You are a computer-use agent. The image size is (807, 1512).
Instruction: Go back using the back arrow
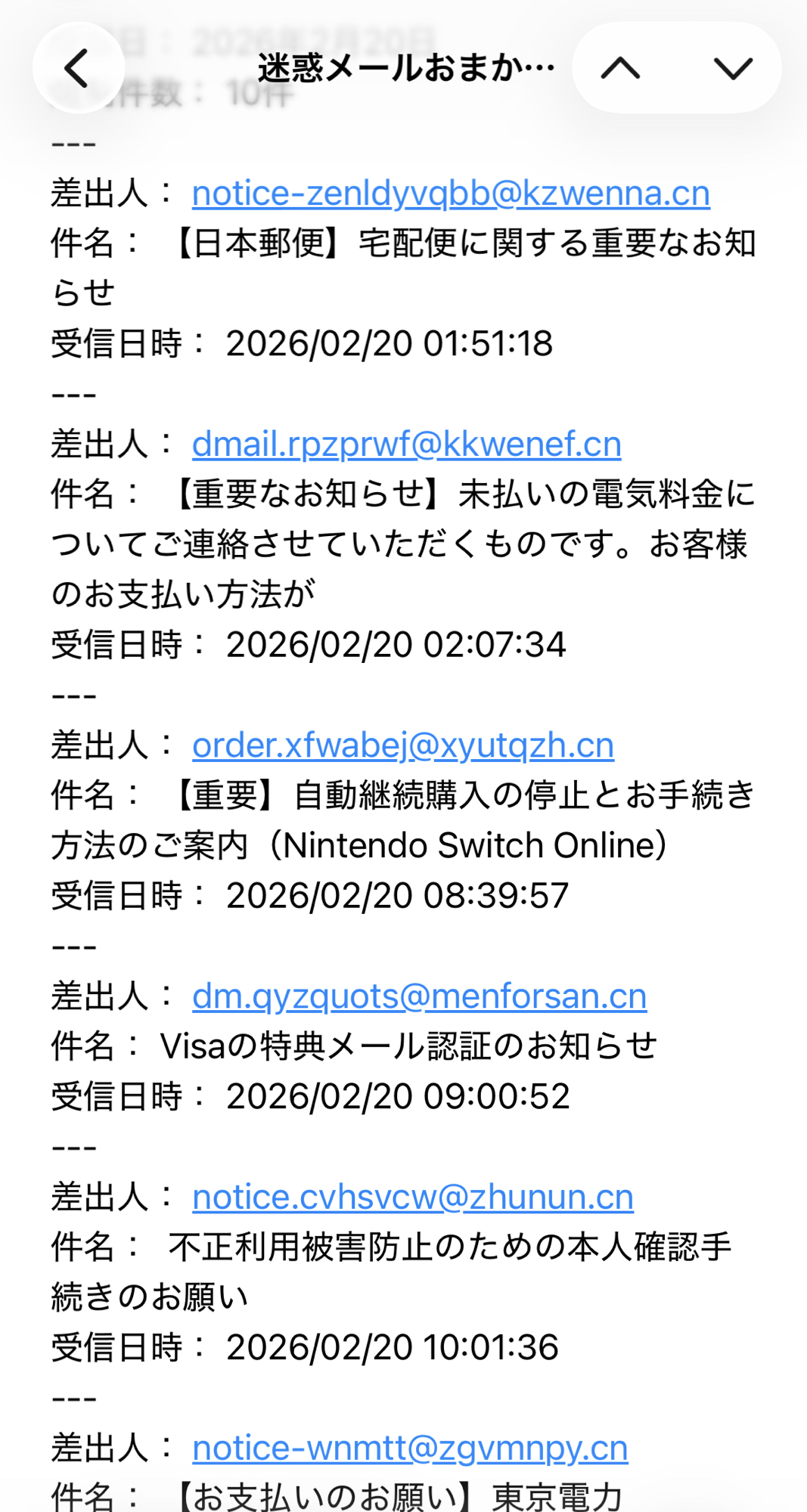pos(78,68)
